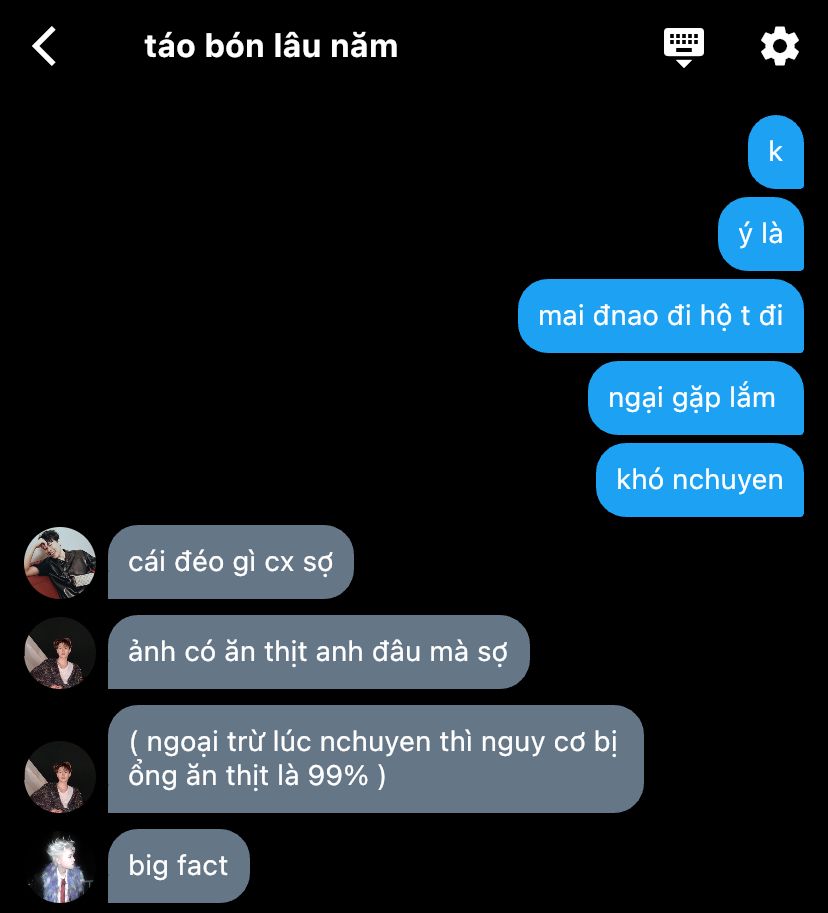Open the keyboard icon in header
The image size is (828, 913).
684,46
